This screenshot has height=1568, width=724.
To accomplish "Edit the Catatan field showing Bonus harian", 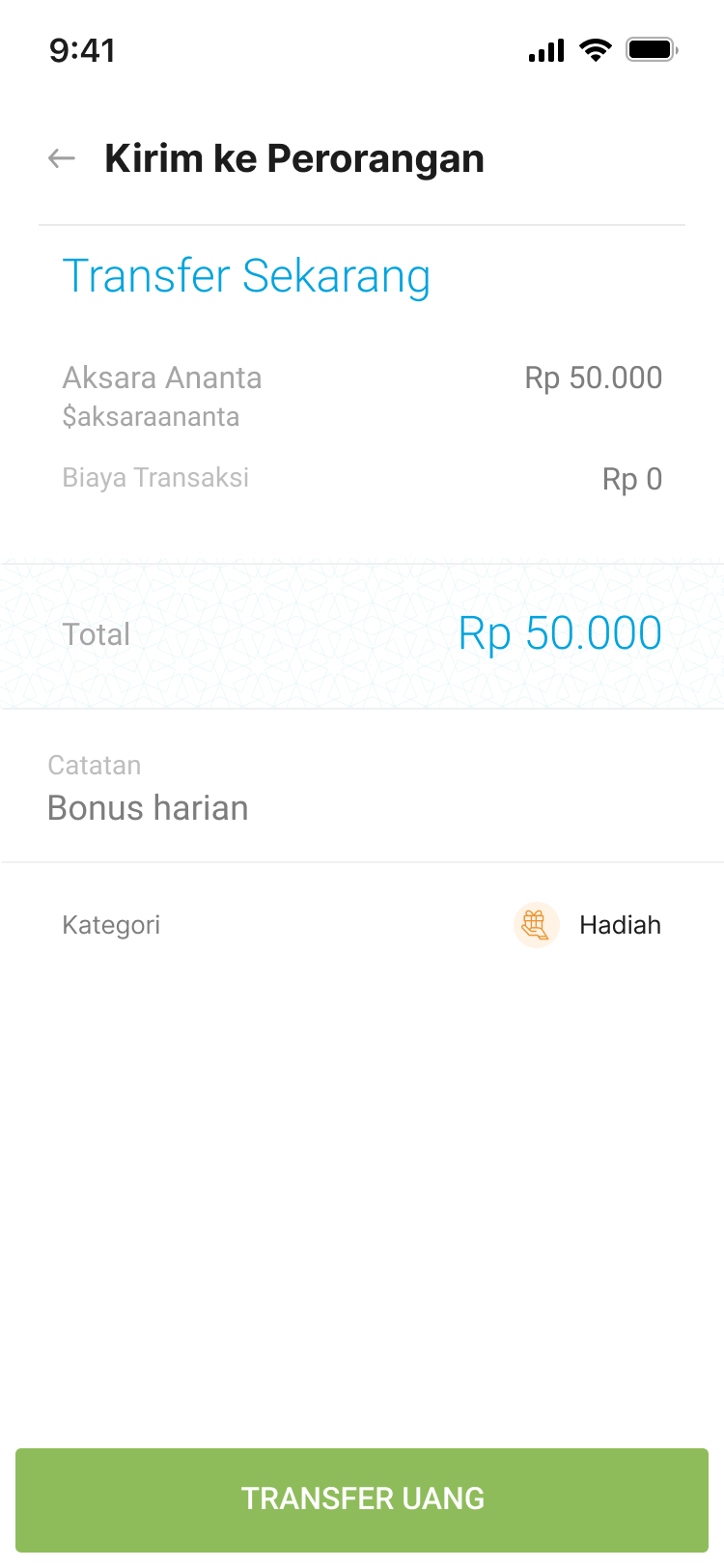I will 148,807.
